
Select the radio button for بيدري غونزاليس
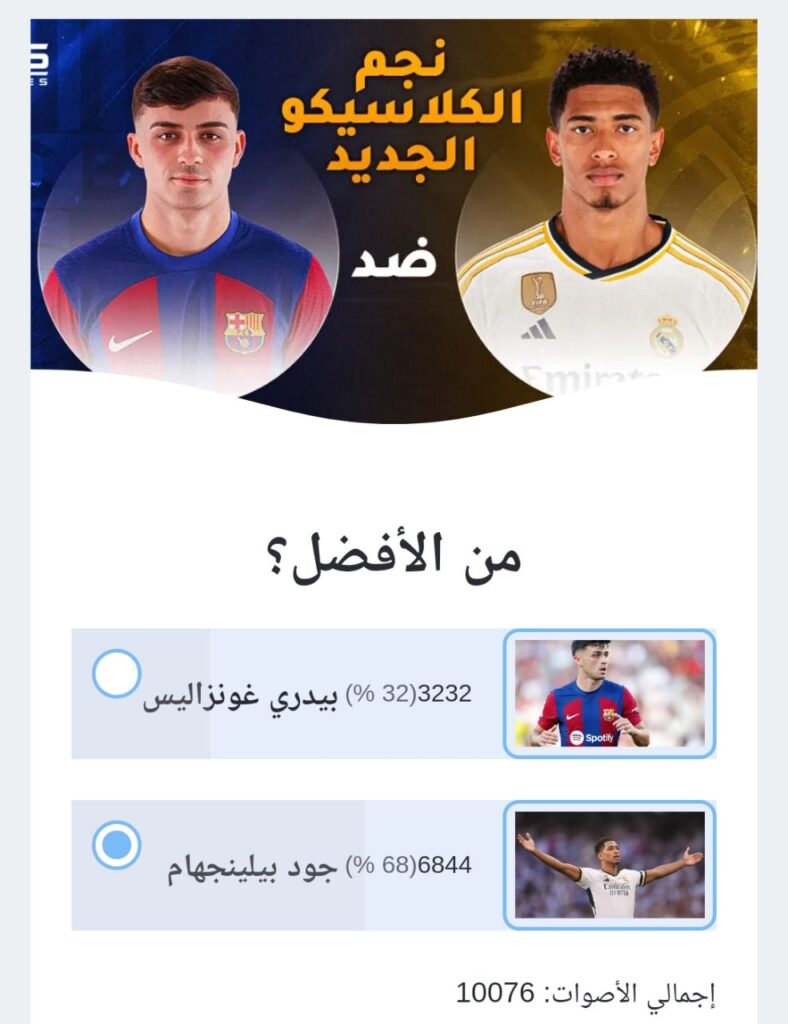click(116, 674)
